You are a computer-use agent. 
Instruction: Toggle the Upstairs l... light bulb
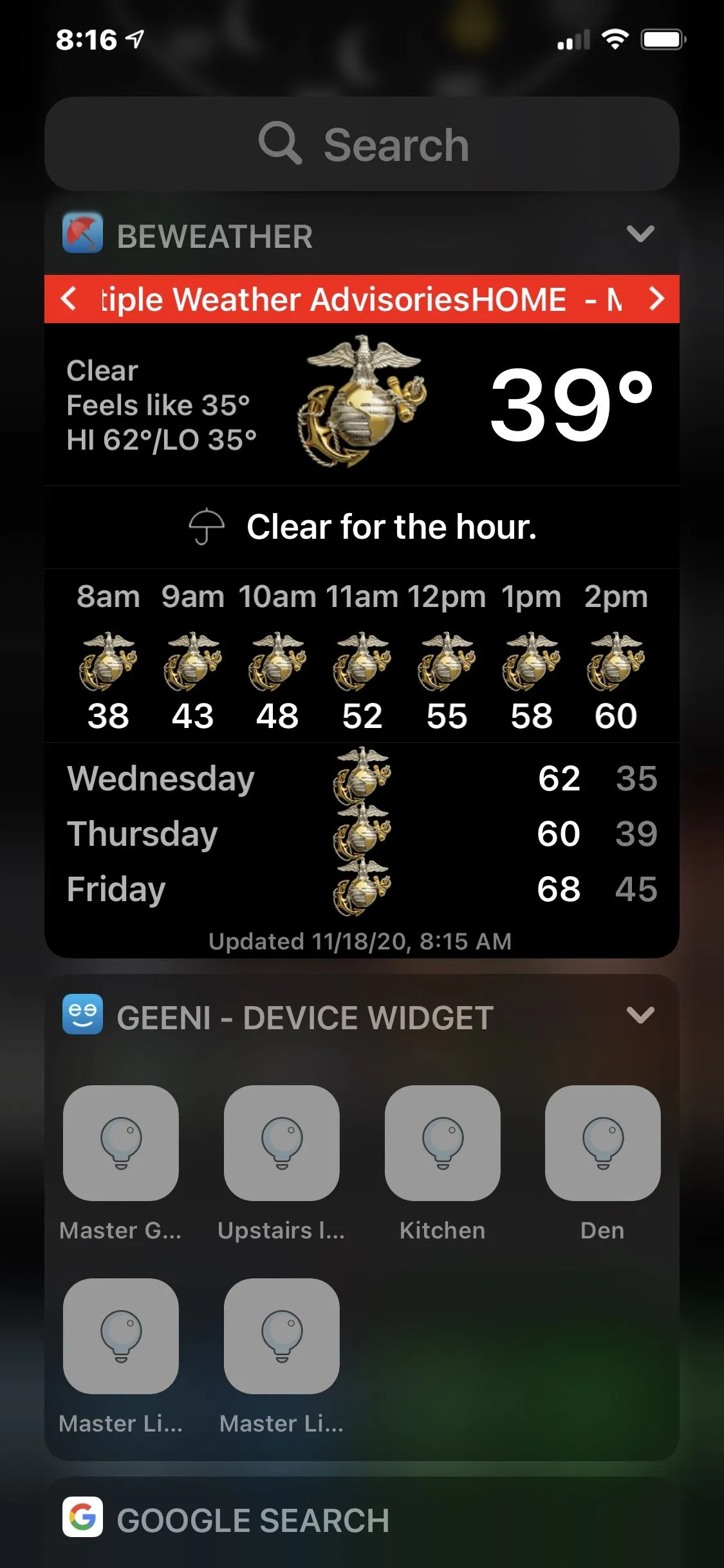[281, 1143]
